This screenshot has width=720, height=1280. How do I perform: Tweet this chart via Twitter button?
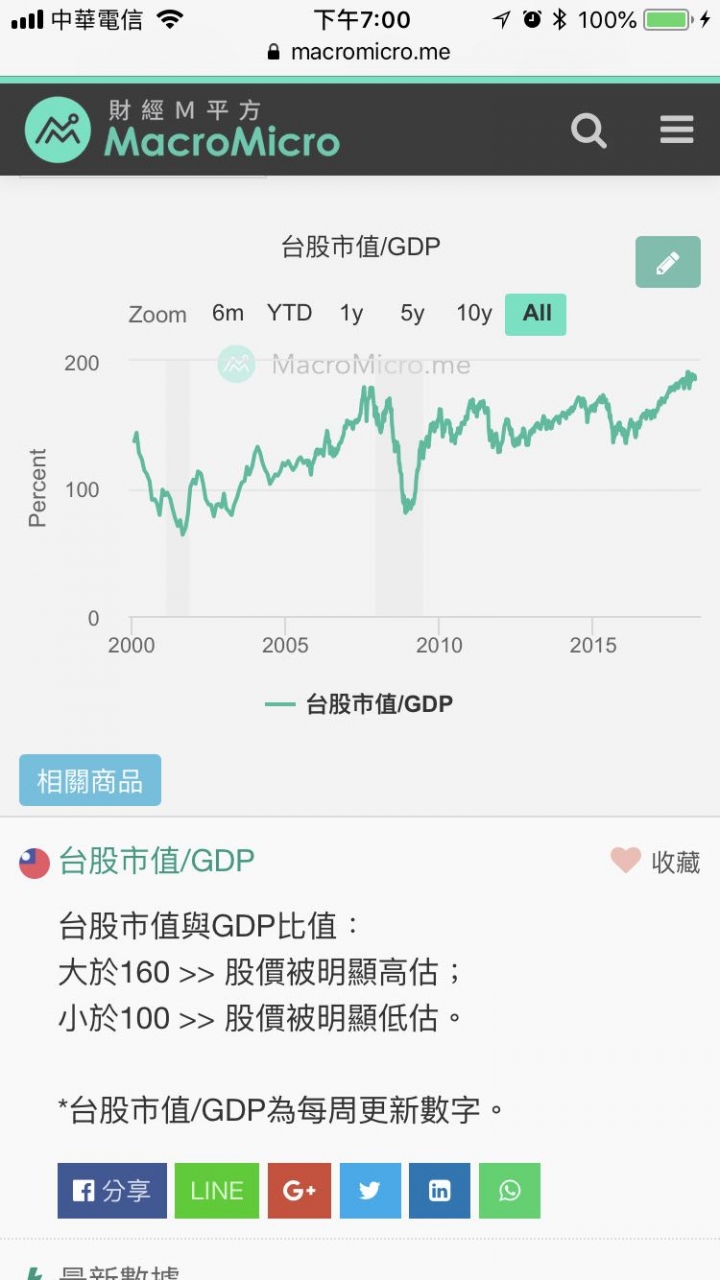pyautogui.click(x=370, y=1190)
